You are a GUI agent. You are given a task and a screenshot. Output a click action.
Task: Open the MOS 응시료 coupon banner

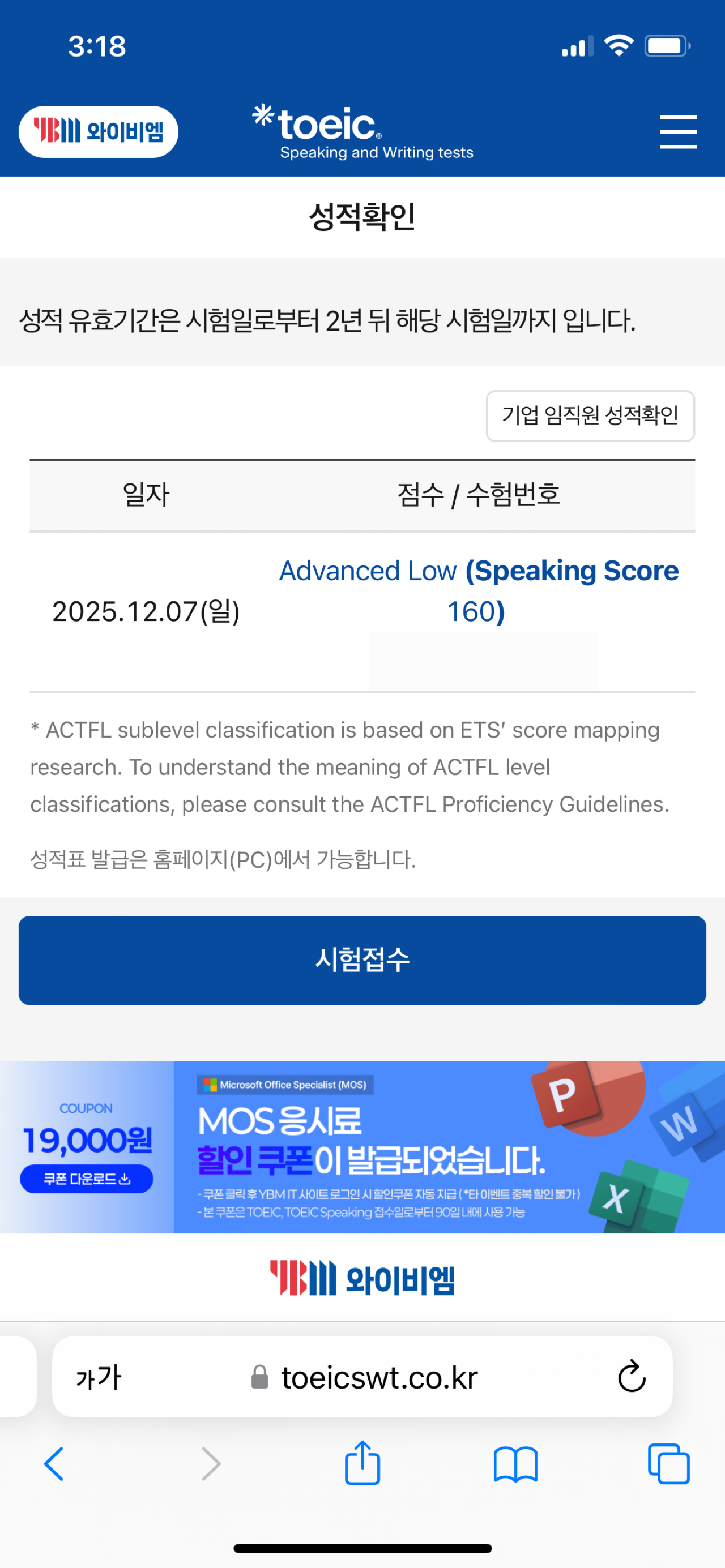(362, 1147)
